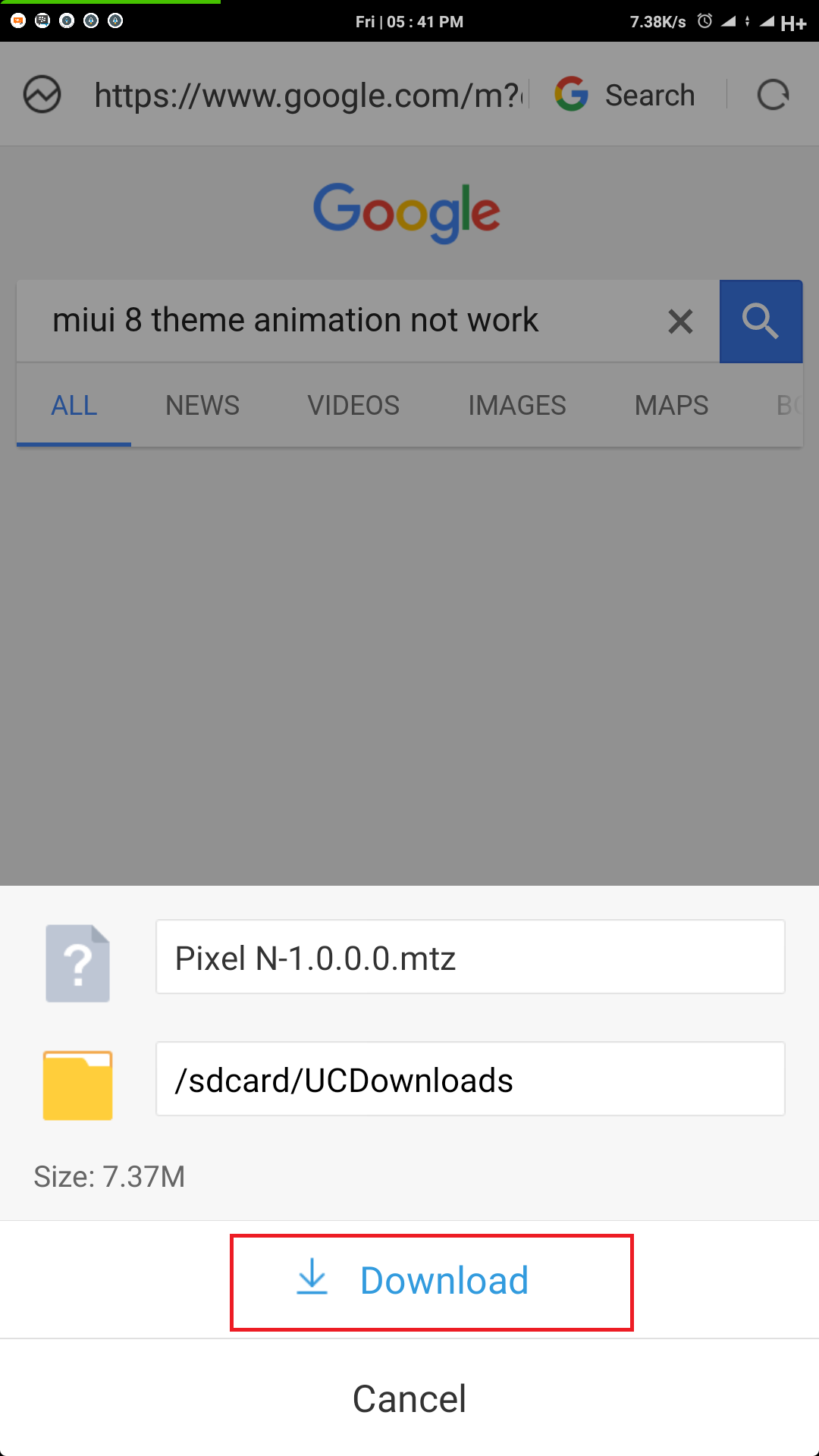Change the /sdcard/UCDownloads save path
The image size is (819, 1456).
pos(469,1079)
